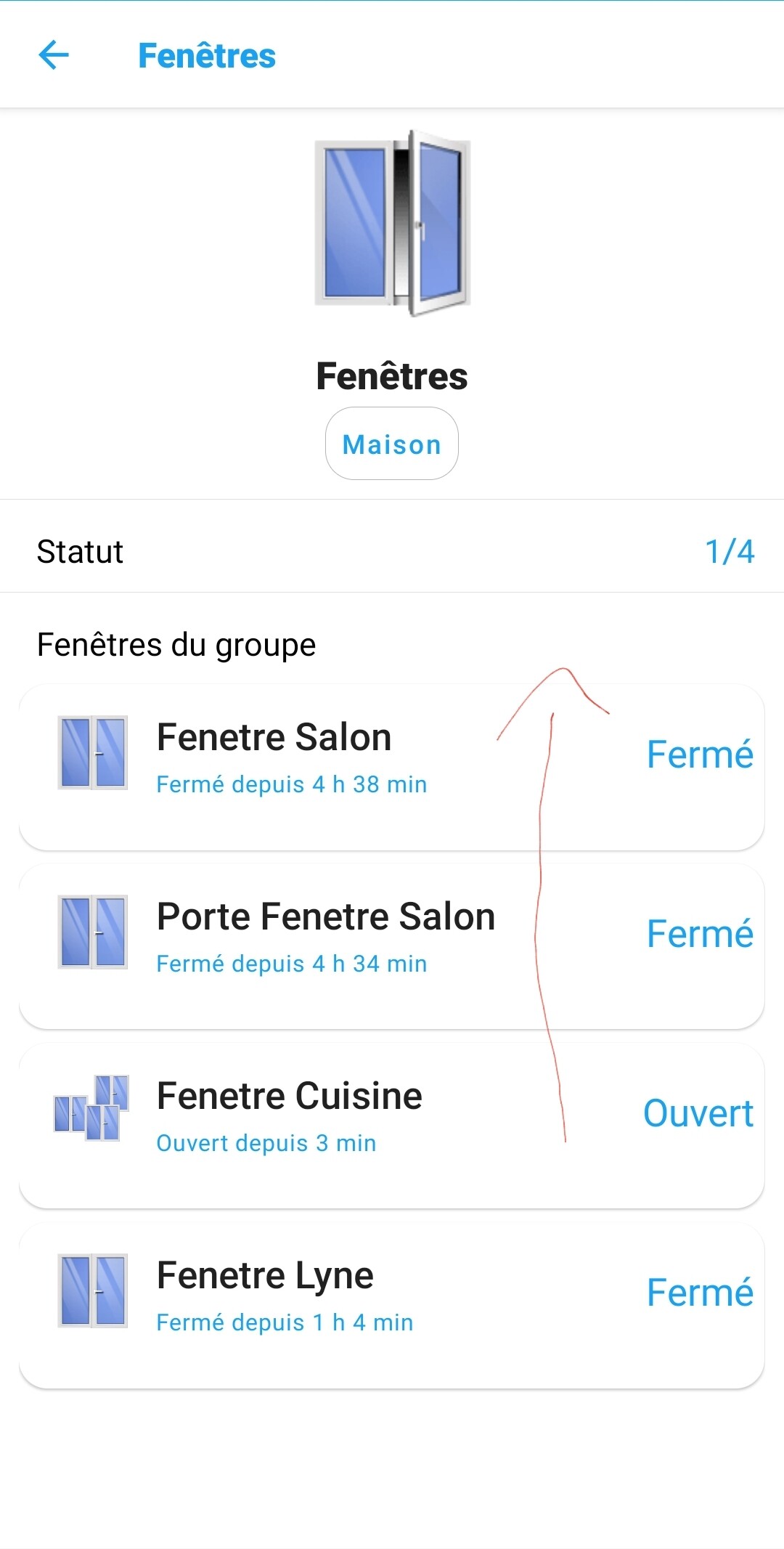784x1549 pixels.
Task: Go back using the arrow icon
Action: click(x=54, y=55)
